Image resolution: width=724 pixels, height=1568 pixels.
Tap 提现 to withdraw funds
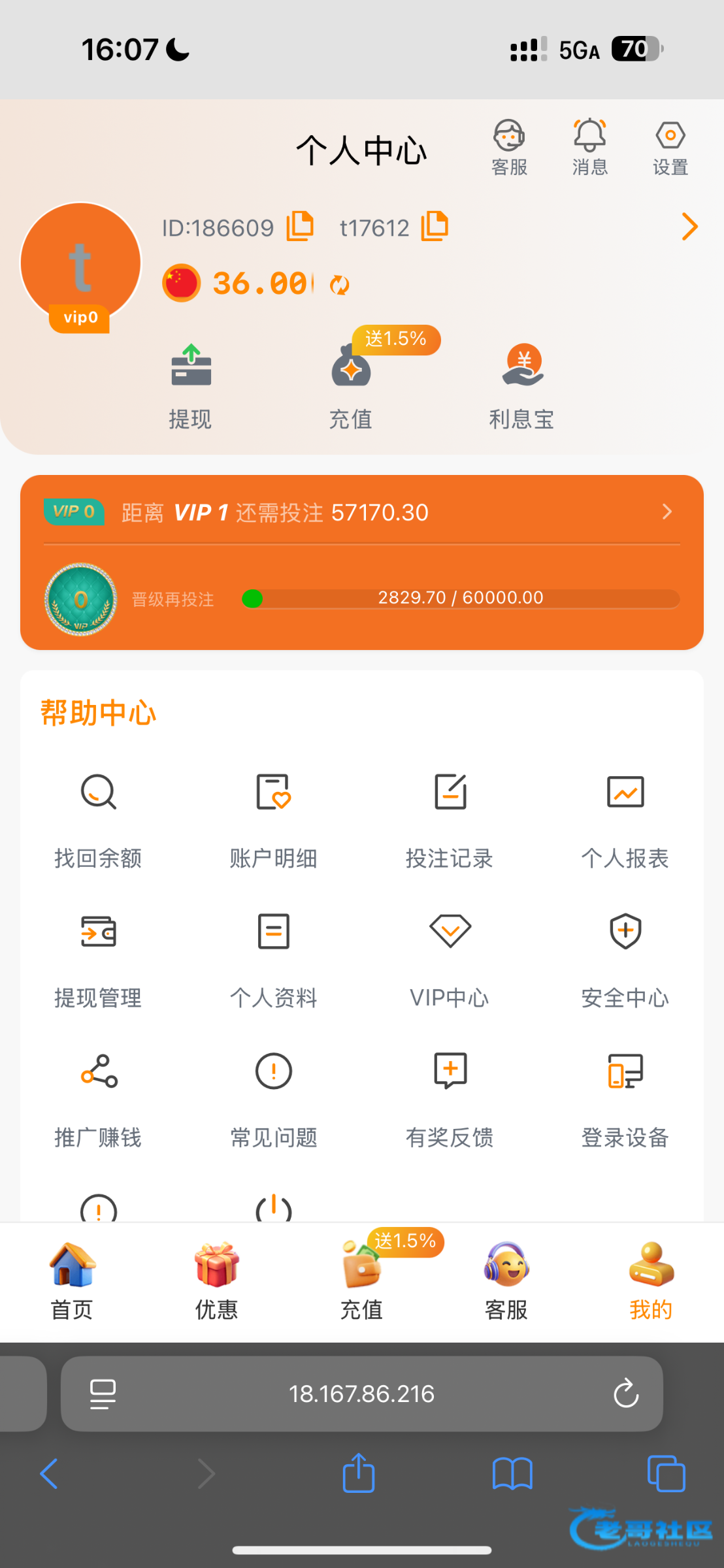point(190,385)
